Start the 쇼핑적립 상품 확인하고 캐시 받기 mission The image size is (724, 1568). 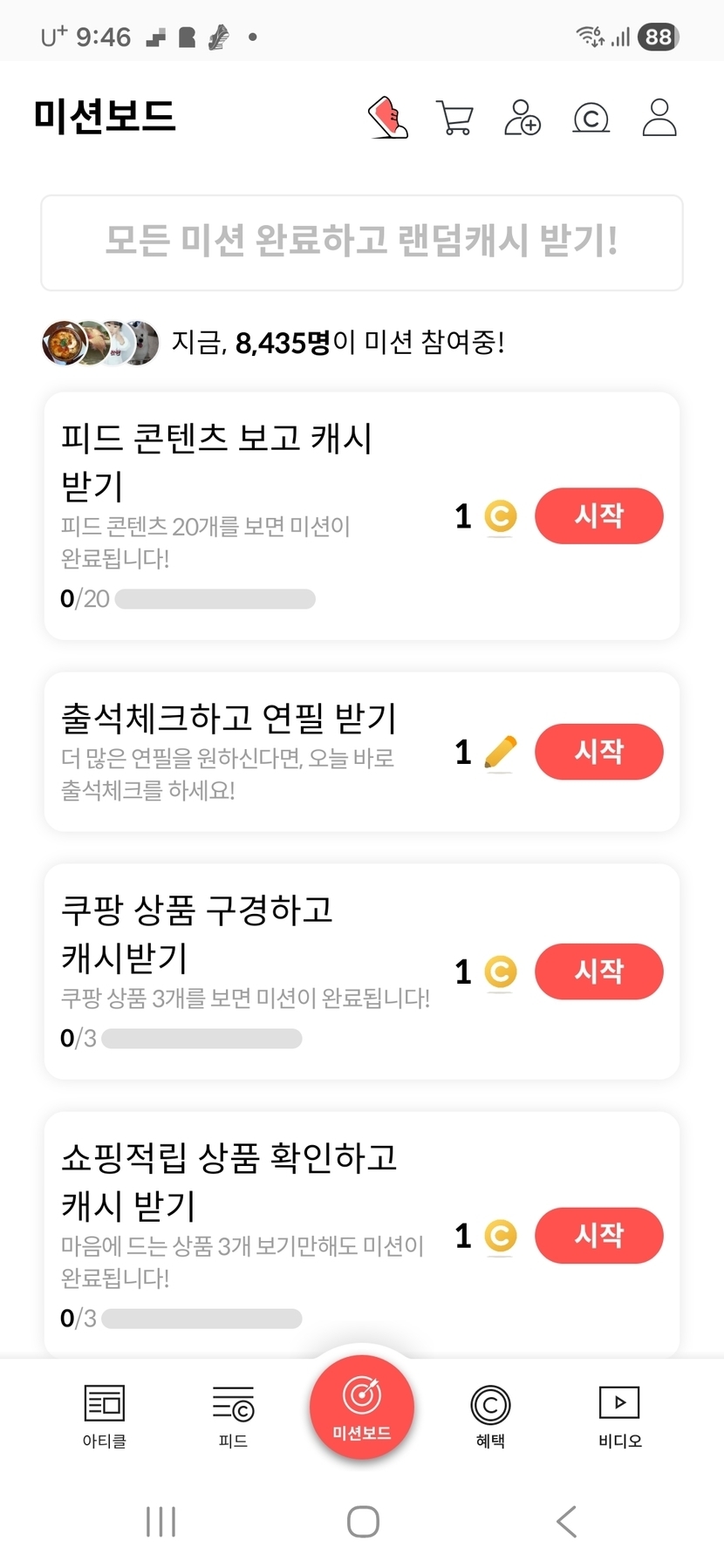pyautogui.click(x=599, y=1236)
